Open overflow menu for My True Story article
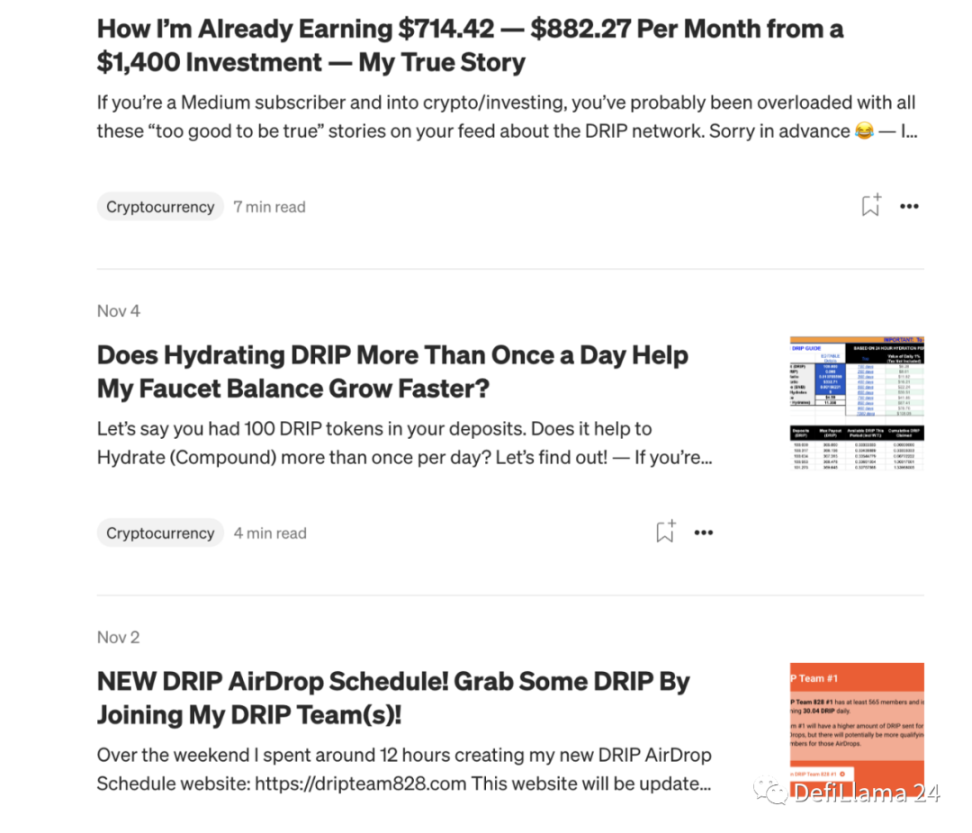The width and height of the screenshot is (972, 833). click(909, 206)
